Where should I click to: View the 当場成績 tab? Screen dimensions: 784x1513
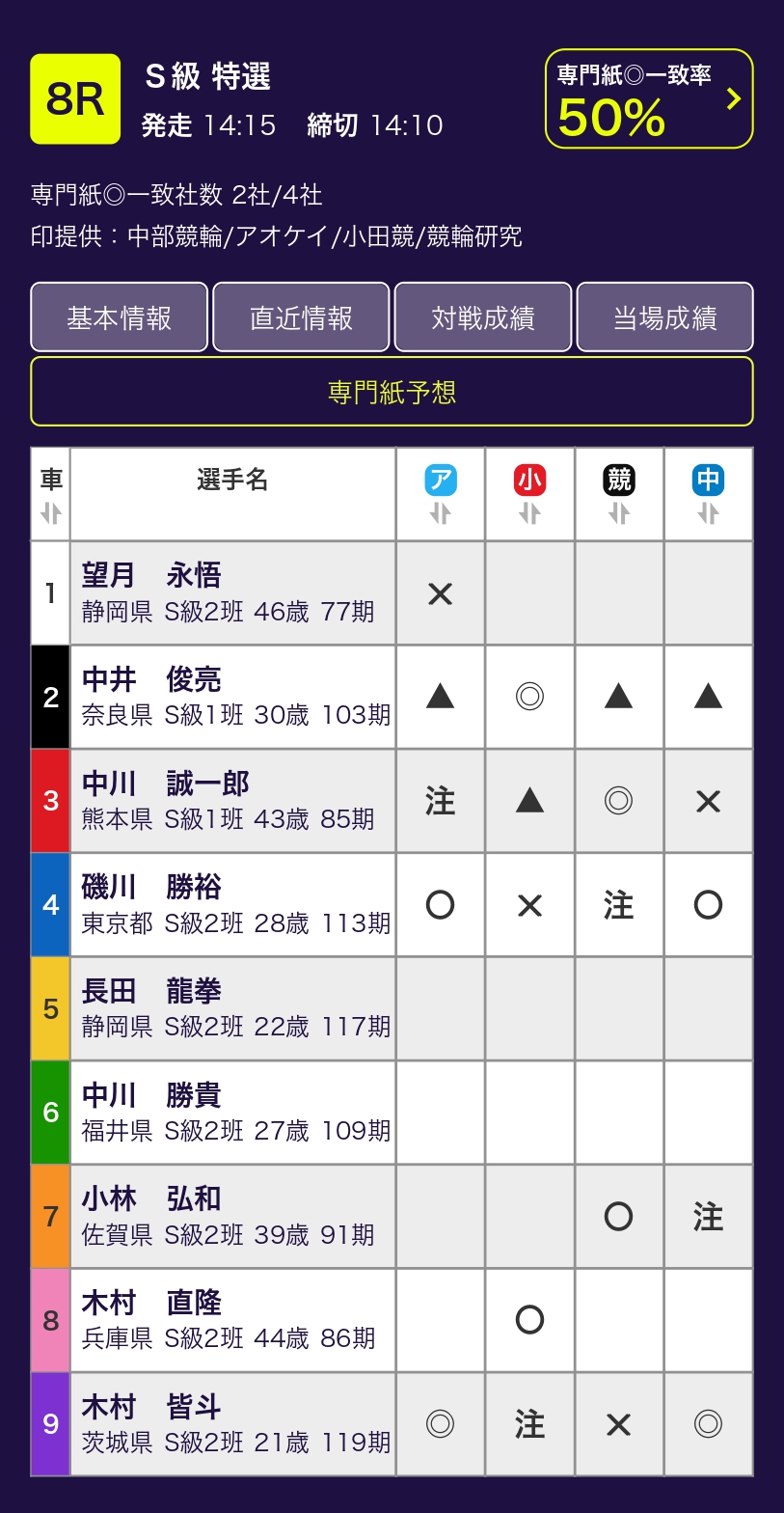[x=664, y=317]
